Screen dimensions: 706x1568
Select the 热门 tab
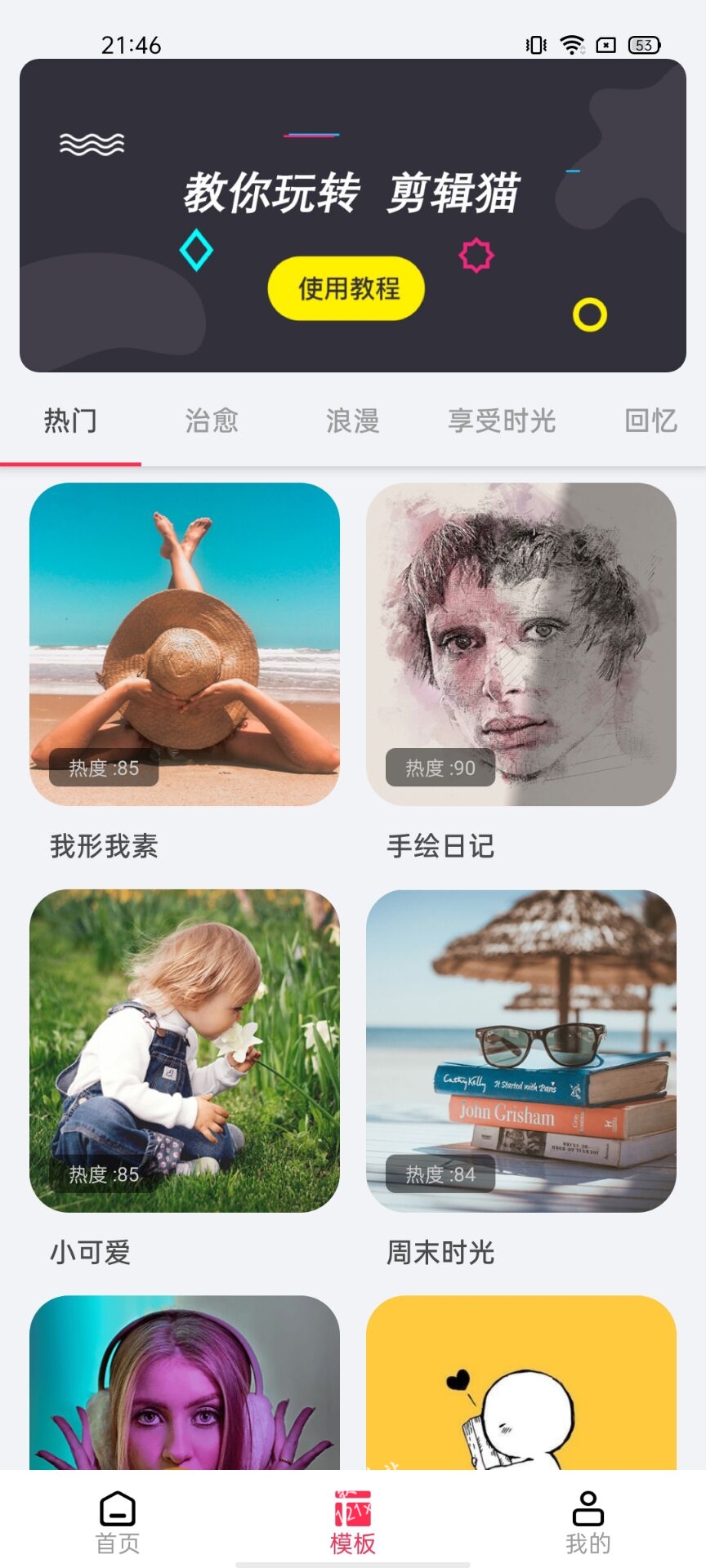tap(70, 421)
